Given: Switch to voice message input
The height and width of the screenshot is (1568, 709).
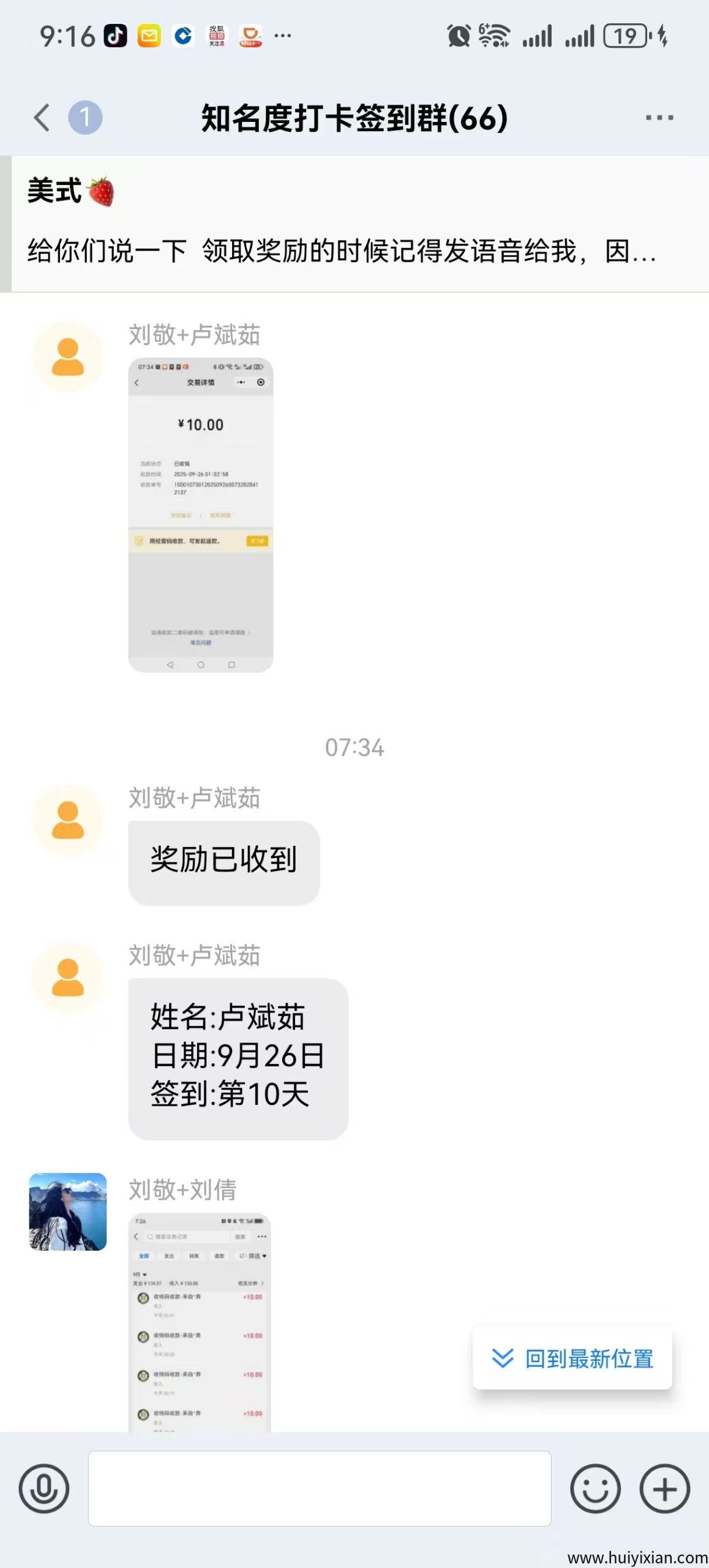Looking at the screenshot, I should tap(44, 1488).
